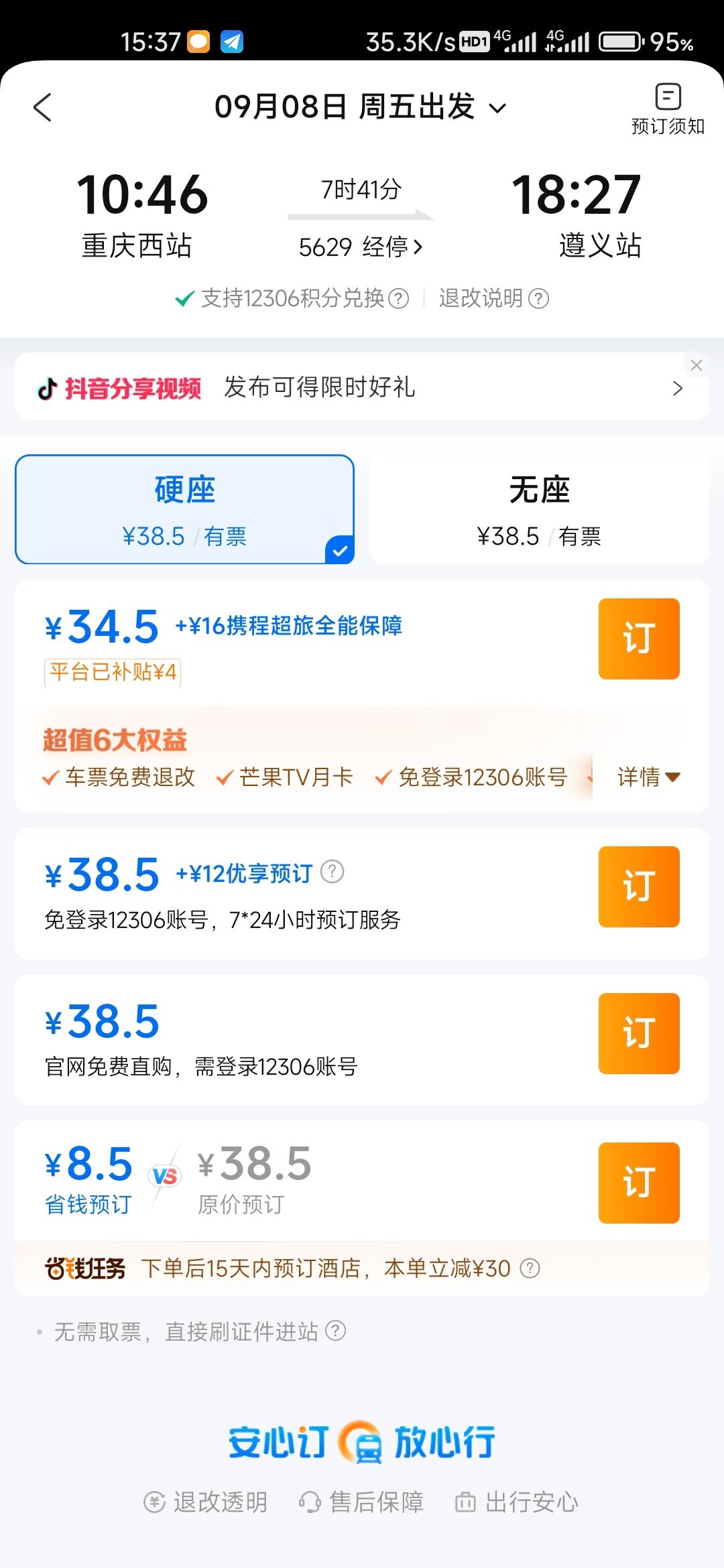Viewport: 724px width, 1568px height.
Task: Select the 无座 seat type
Action: coord(539,509)
